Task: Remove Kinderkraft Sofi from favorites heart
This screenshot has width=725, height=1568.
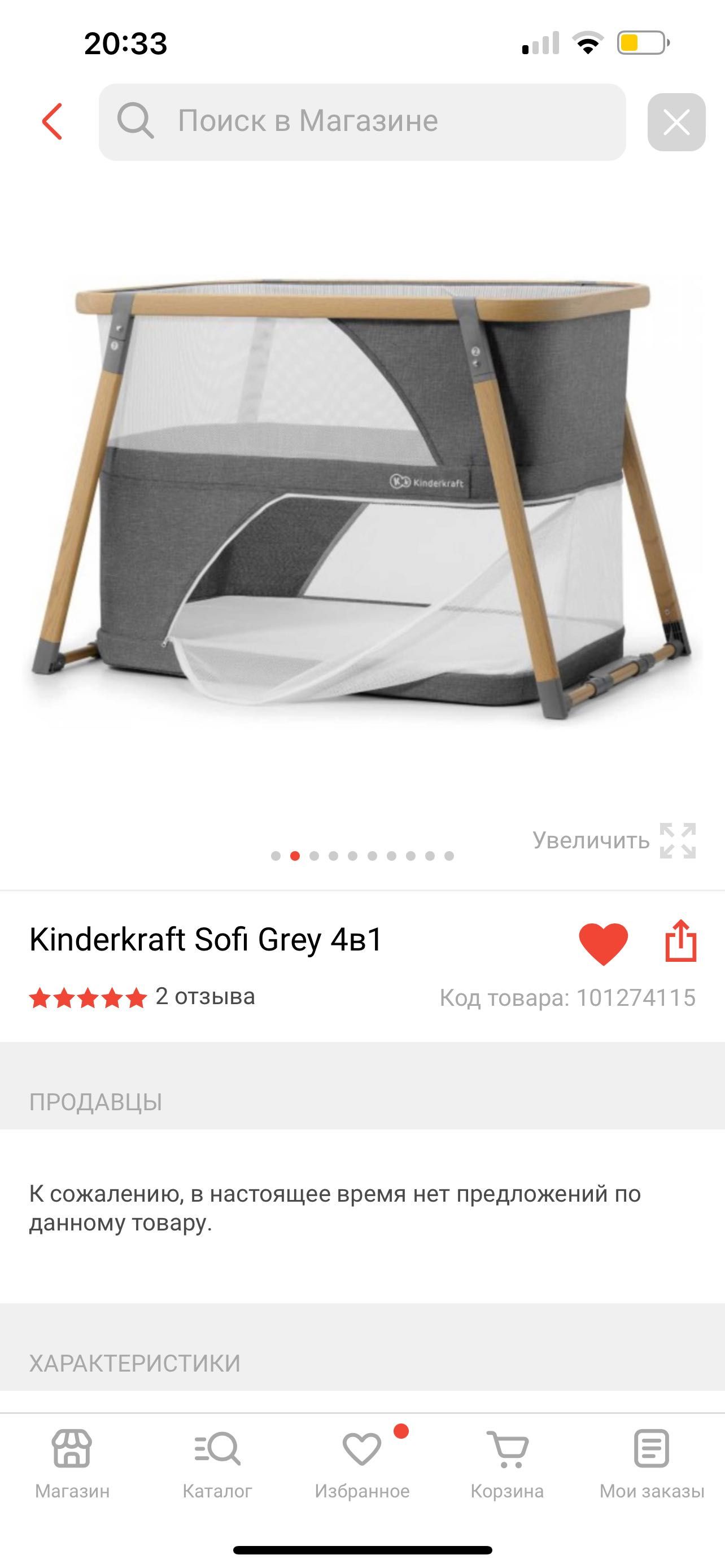Action: tap(602, 943)
